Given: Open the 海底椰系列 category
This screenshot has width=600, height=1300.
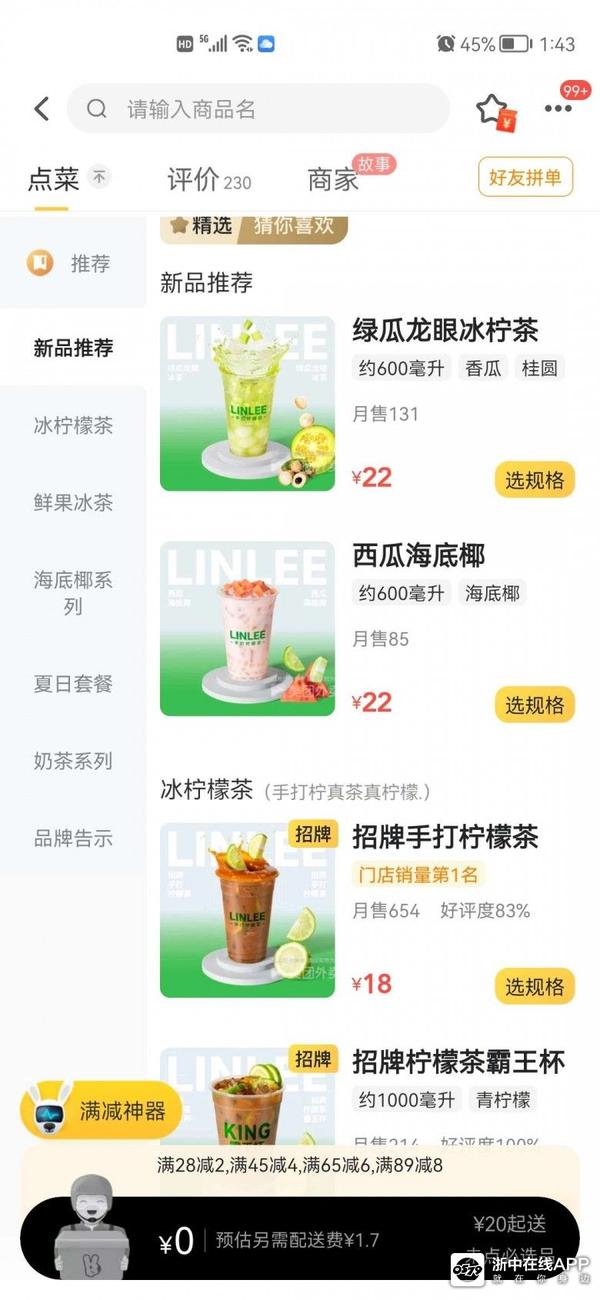Looking at the screenshot, I should pyautogui.click(x=73, y=593).
